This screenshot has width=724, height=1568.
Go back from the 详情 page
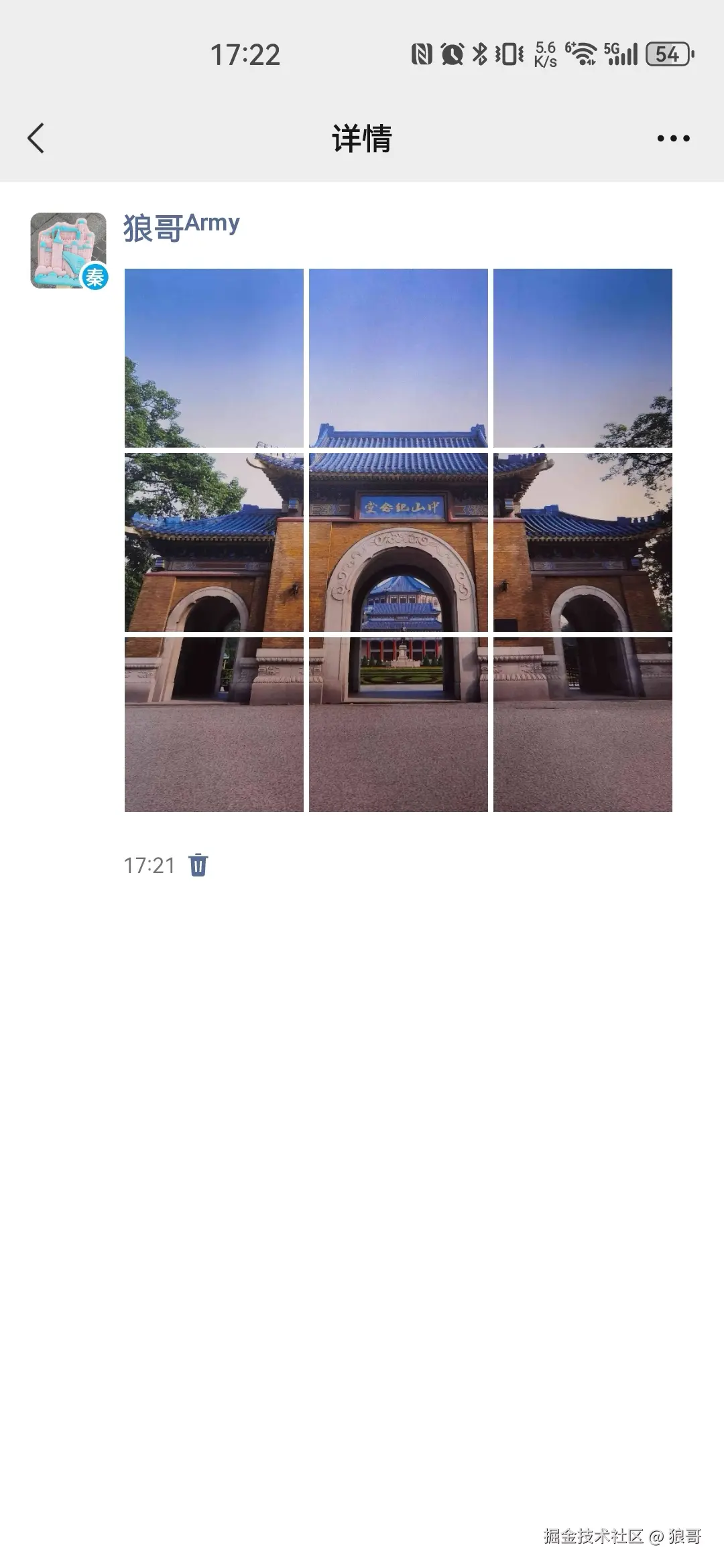36,138
